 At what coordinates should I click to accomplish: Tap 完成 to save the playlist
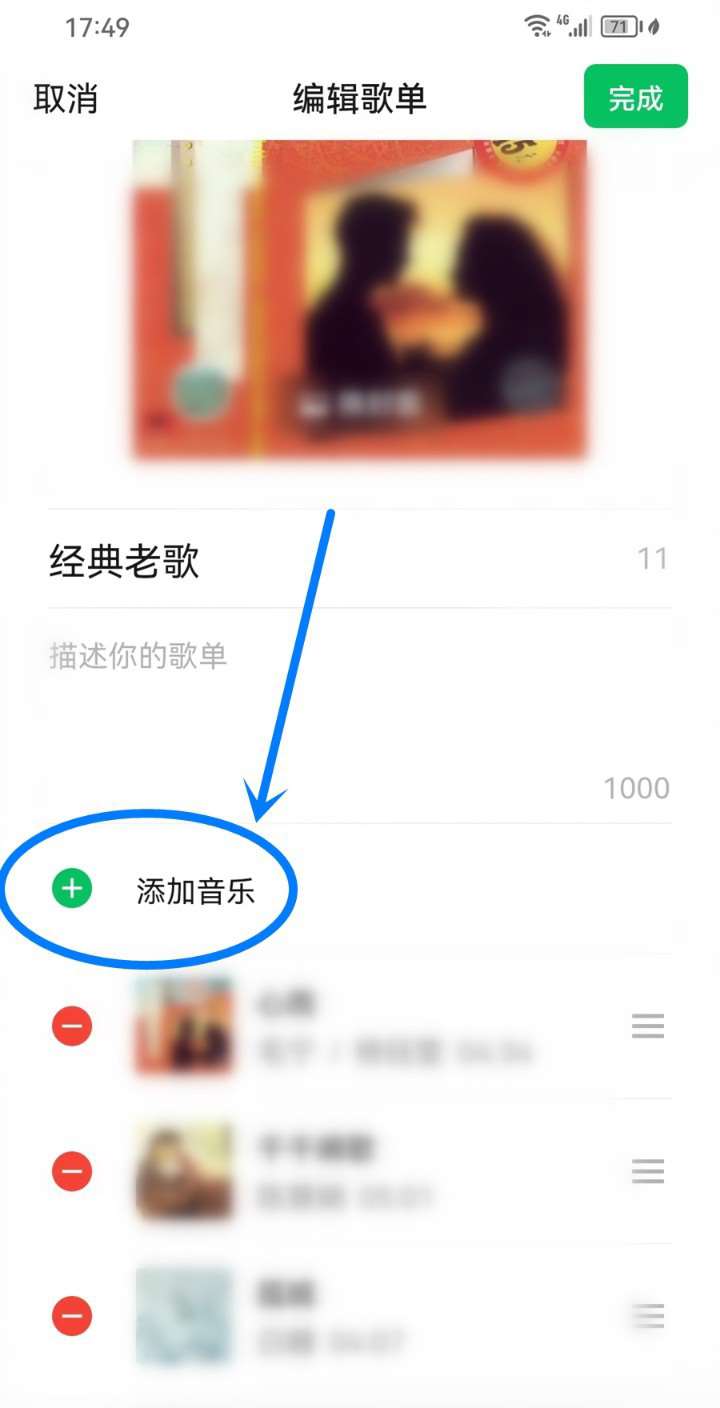point(635,97)
